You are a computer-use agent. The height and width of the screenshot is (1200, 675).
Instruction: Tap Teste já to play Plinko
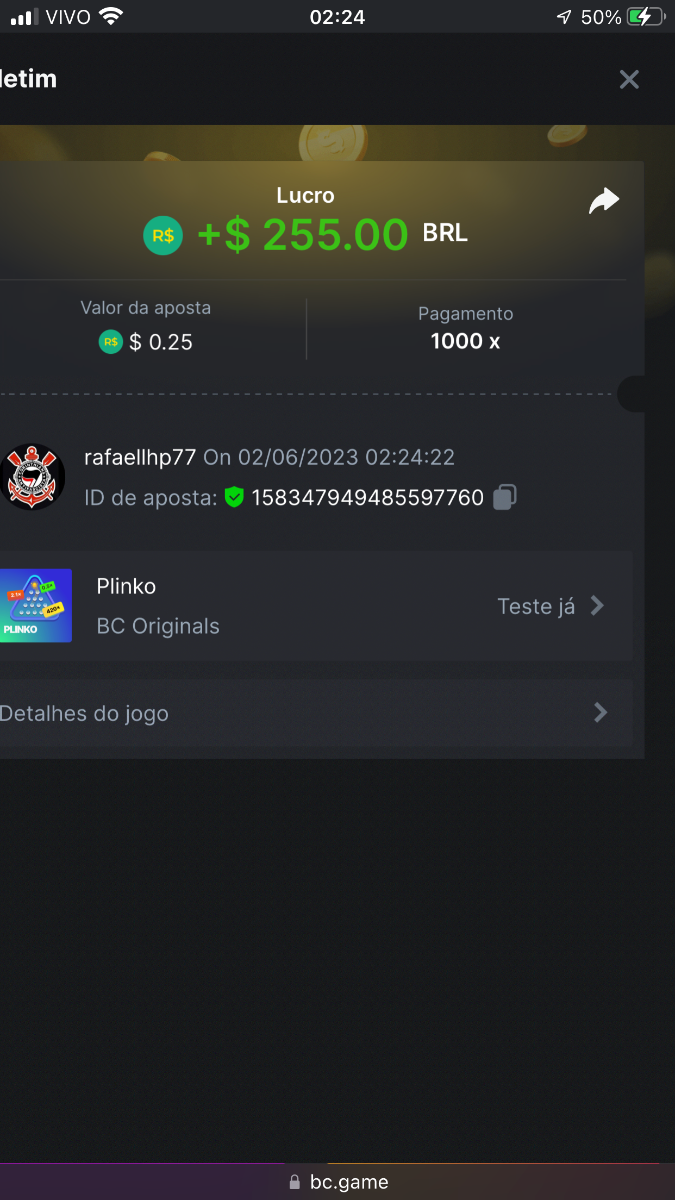click(550, 606)
